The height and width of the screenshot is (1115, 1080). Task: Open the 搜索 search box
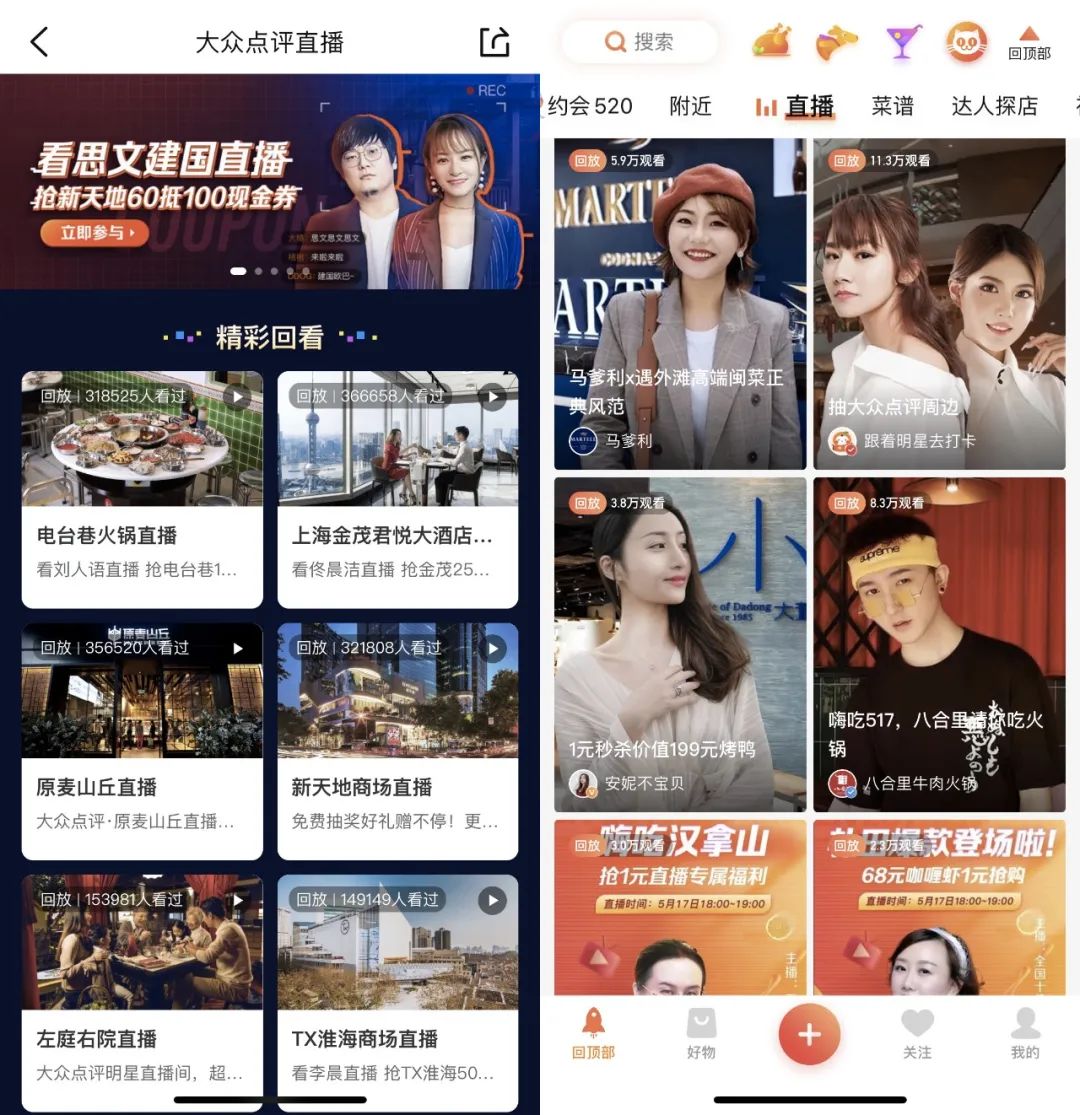tap(640, 42)
